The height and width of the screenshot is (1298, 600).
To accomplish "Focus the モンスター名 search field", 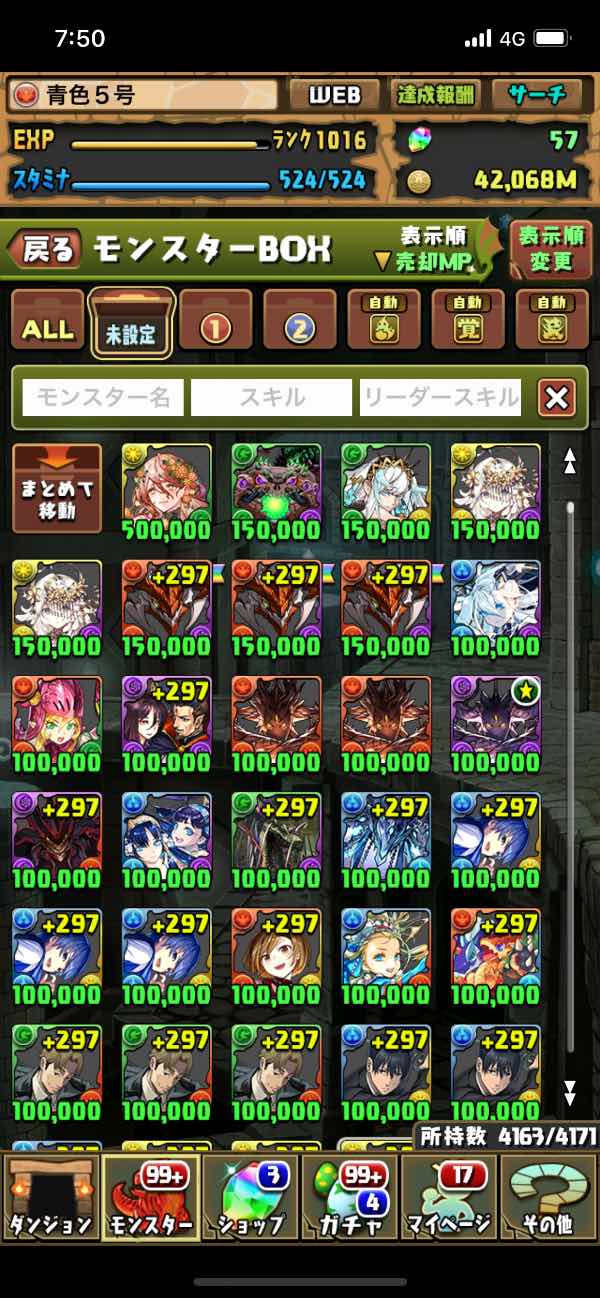I will (103, 398).
